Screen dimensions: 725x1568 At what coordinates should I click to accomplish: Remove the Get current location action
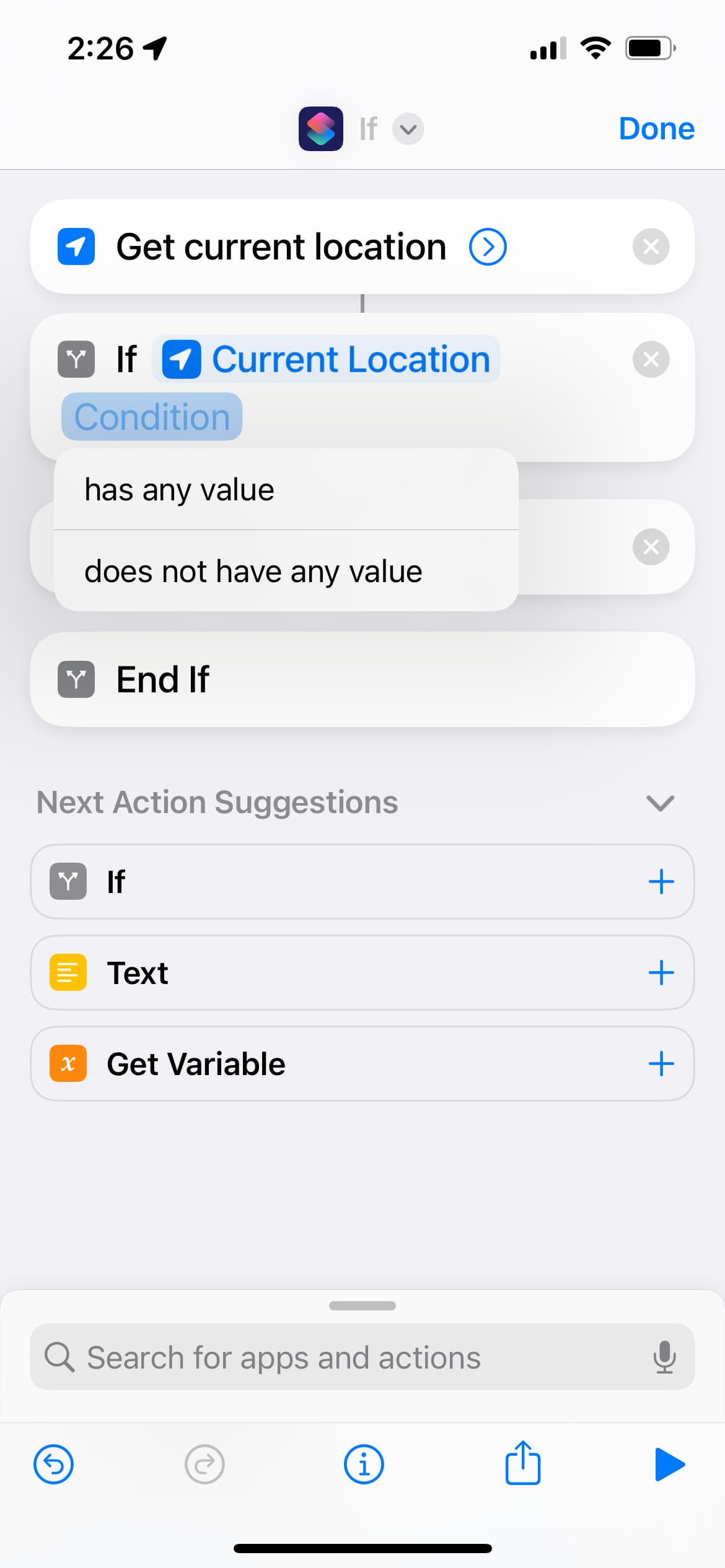651,246
